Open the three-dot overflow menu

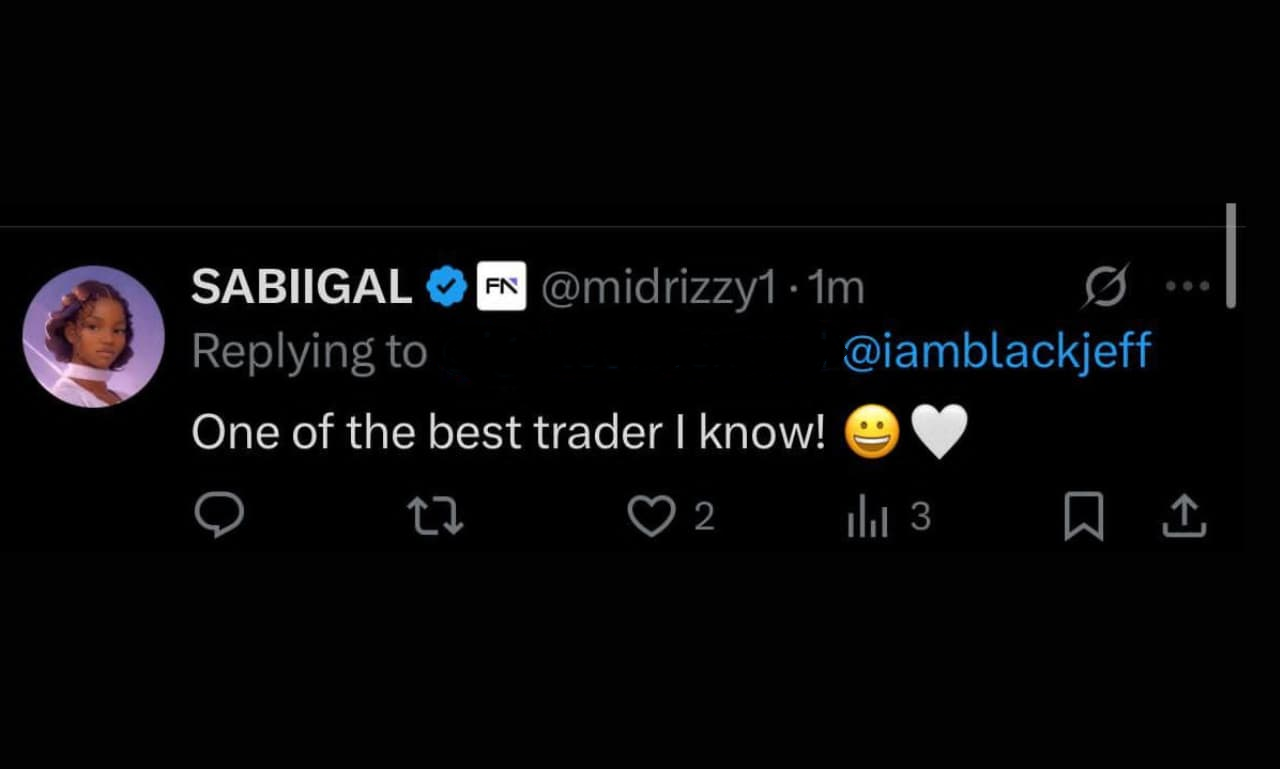tap(1188, 287)
